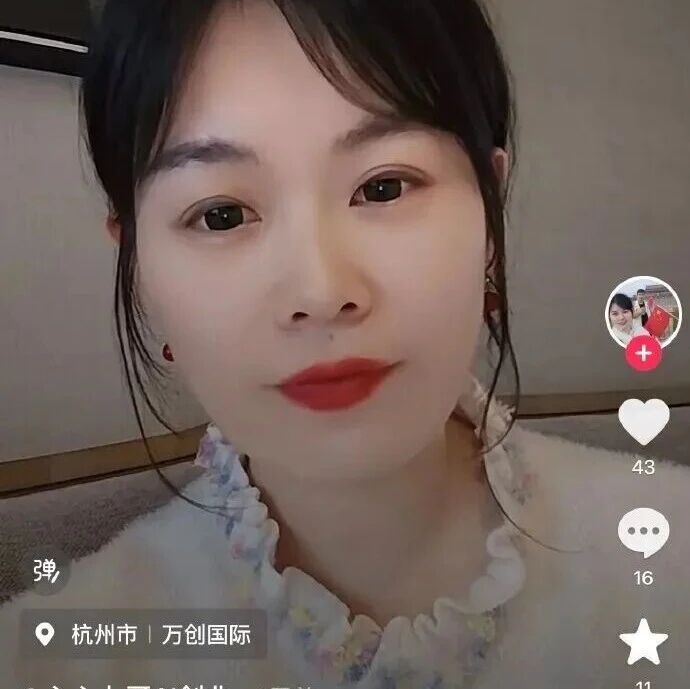Open the 杭州市 万创国际 location tag

click(x=143, y=634)
